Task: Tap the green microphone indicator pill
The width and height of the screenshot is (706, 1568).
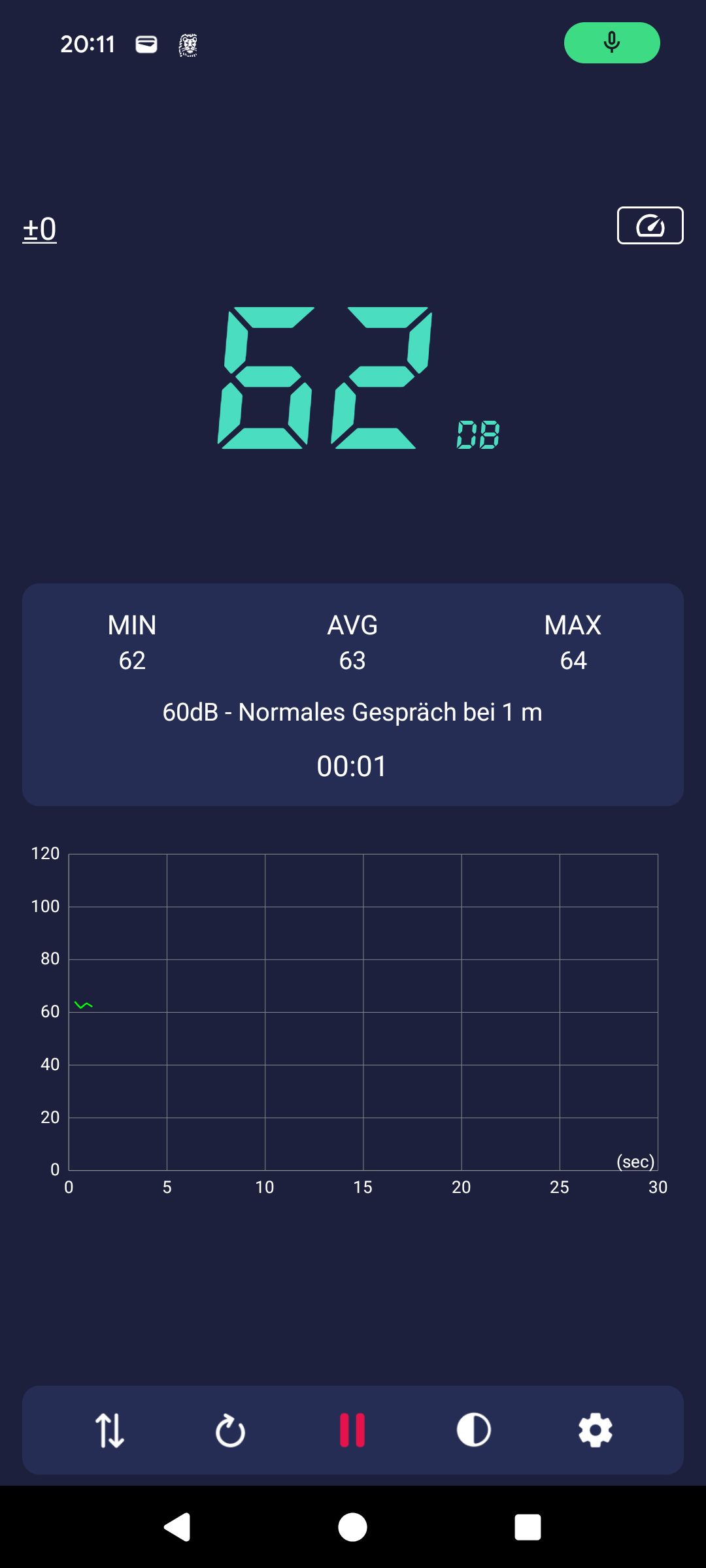Action: 612,43
